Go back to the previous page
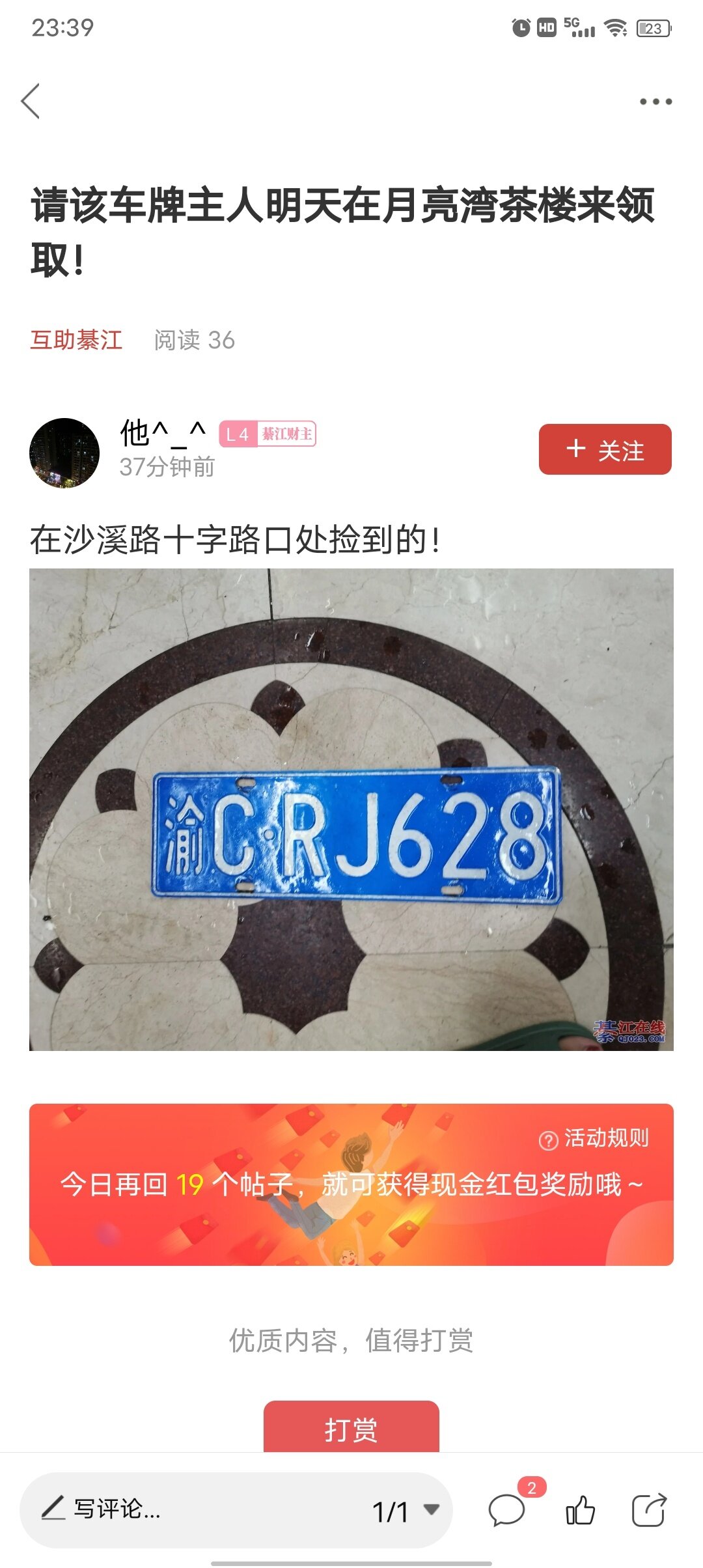Image resolution: width=703 pixels, height=1568 pixels. (31, 102)
